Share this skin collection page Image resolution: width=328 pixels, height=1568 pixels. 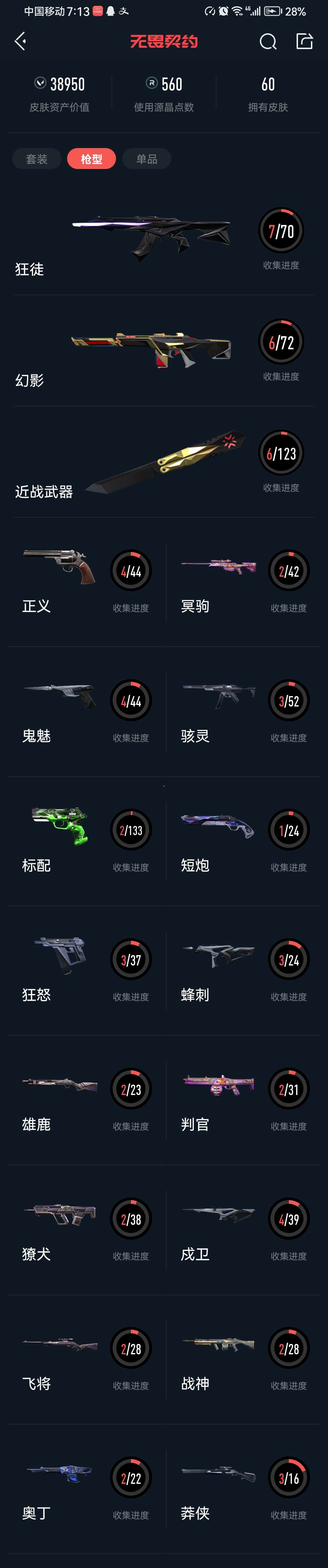tap(304, 41)
